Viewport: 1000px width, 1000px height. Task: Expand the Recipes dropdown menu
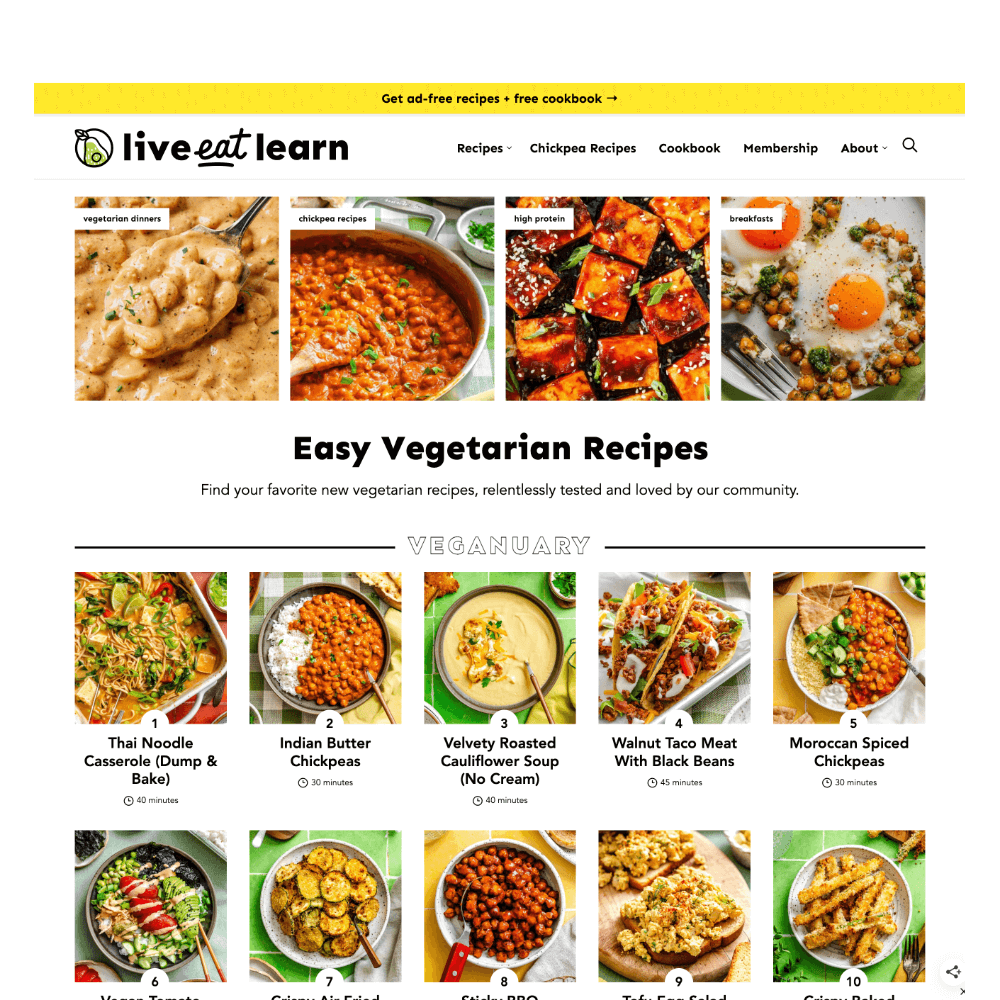(483, 148)
